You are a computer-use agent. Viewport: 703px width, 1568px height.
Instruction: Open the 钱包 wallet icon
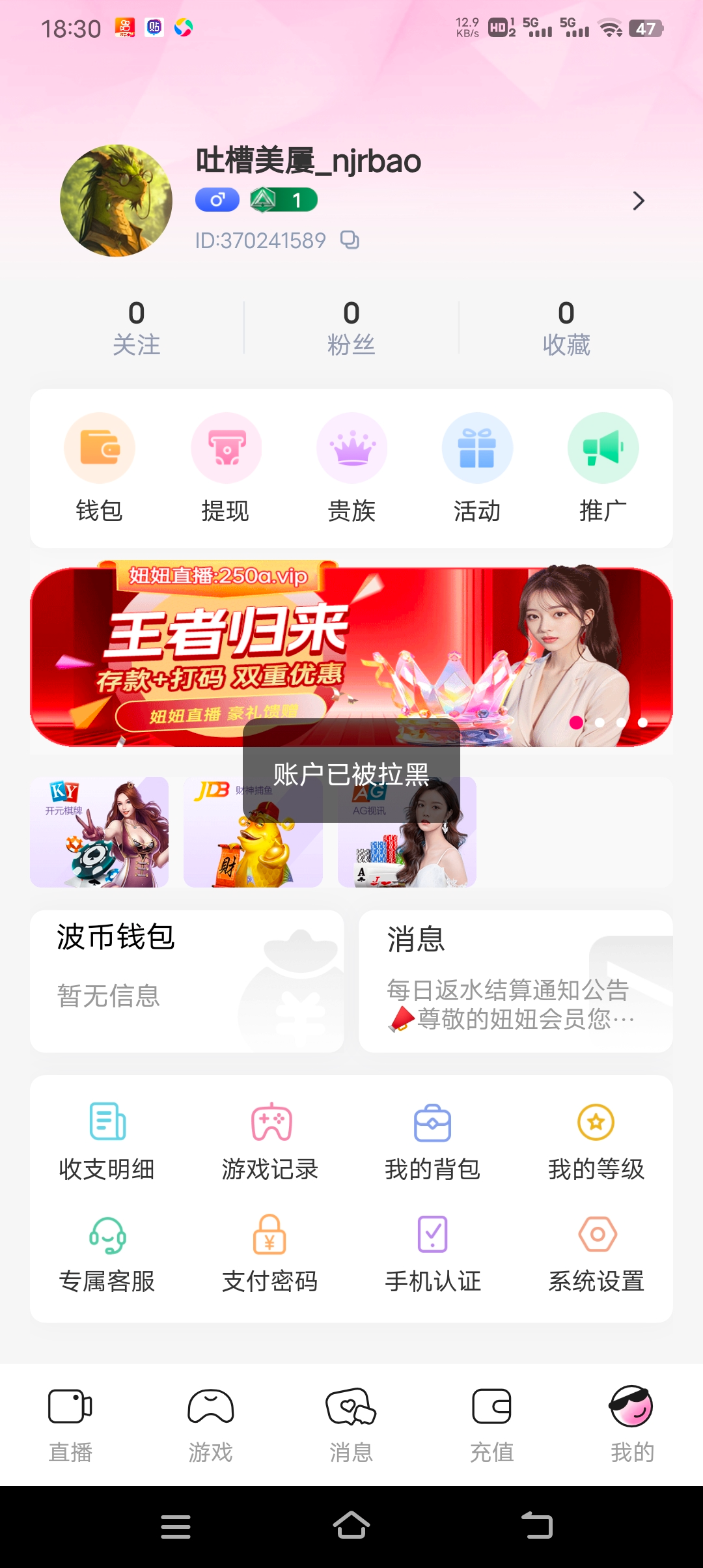tap(99, 447)
